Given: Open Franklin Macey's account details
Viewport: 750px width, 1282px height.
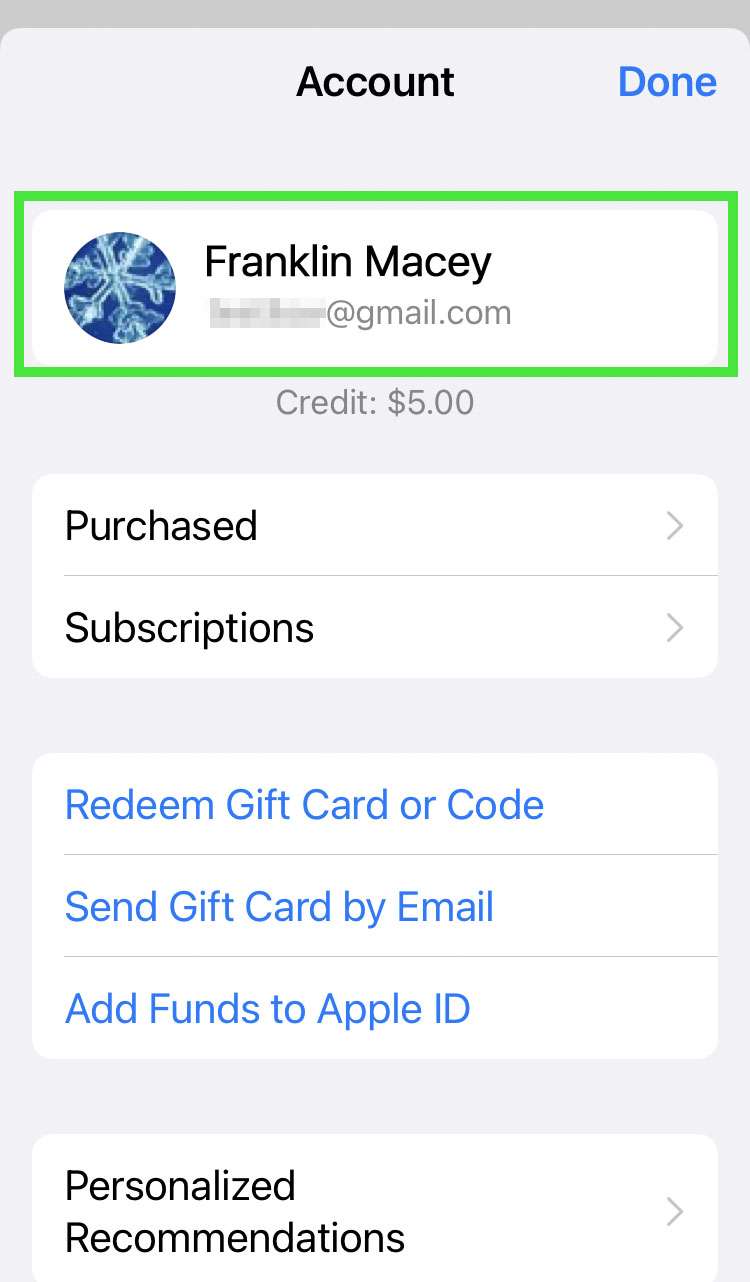Looking at the screenshot, I should point(375,288).
